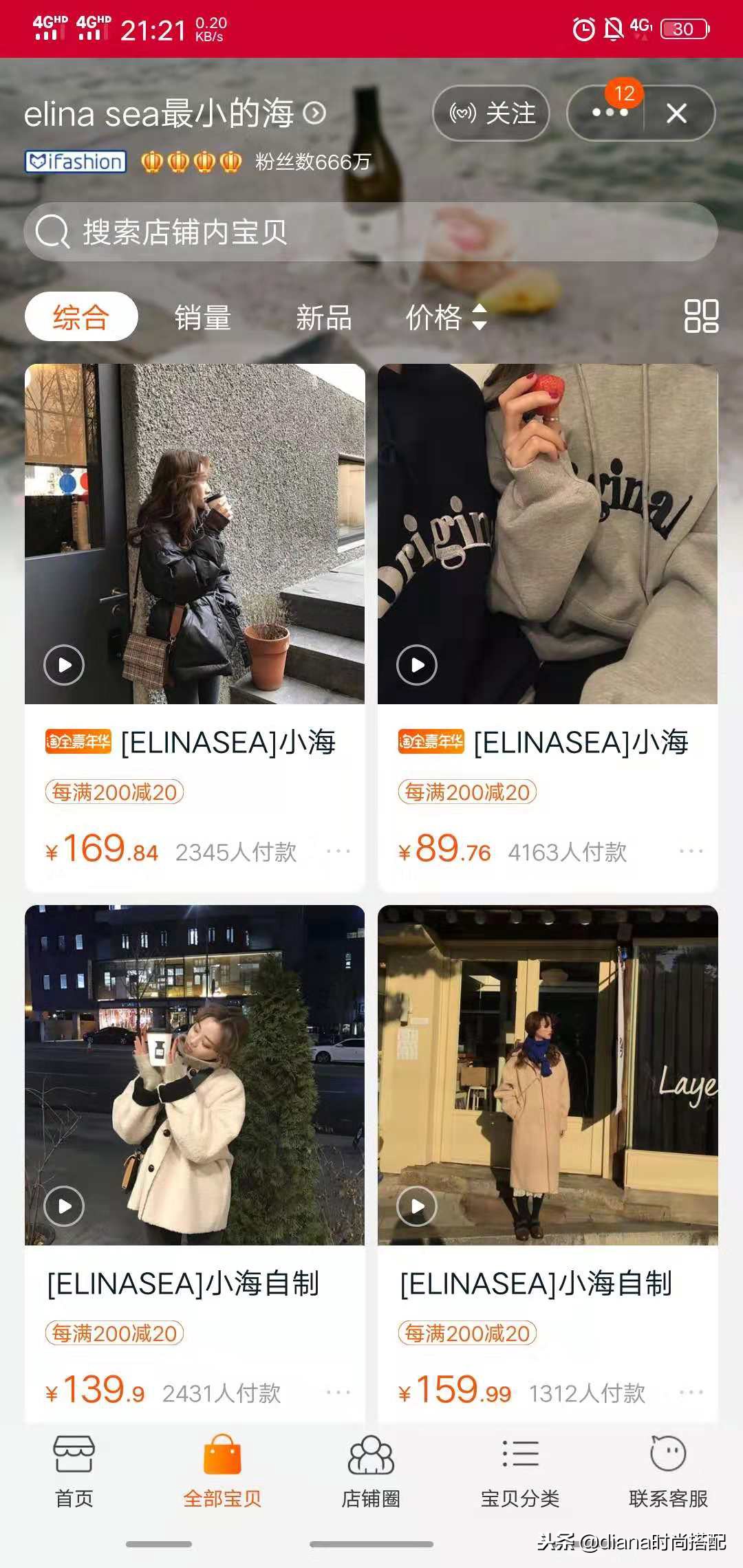The width and height of the screenshot is (743, 1568).
Task: Tap the store search input field
Action: pos(275,232)
